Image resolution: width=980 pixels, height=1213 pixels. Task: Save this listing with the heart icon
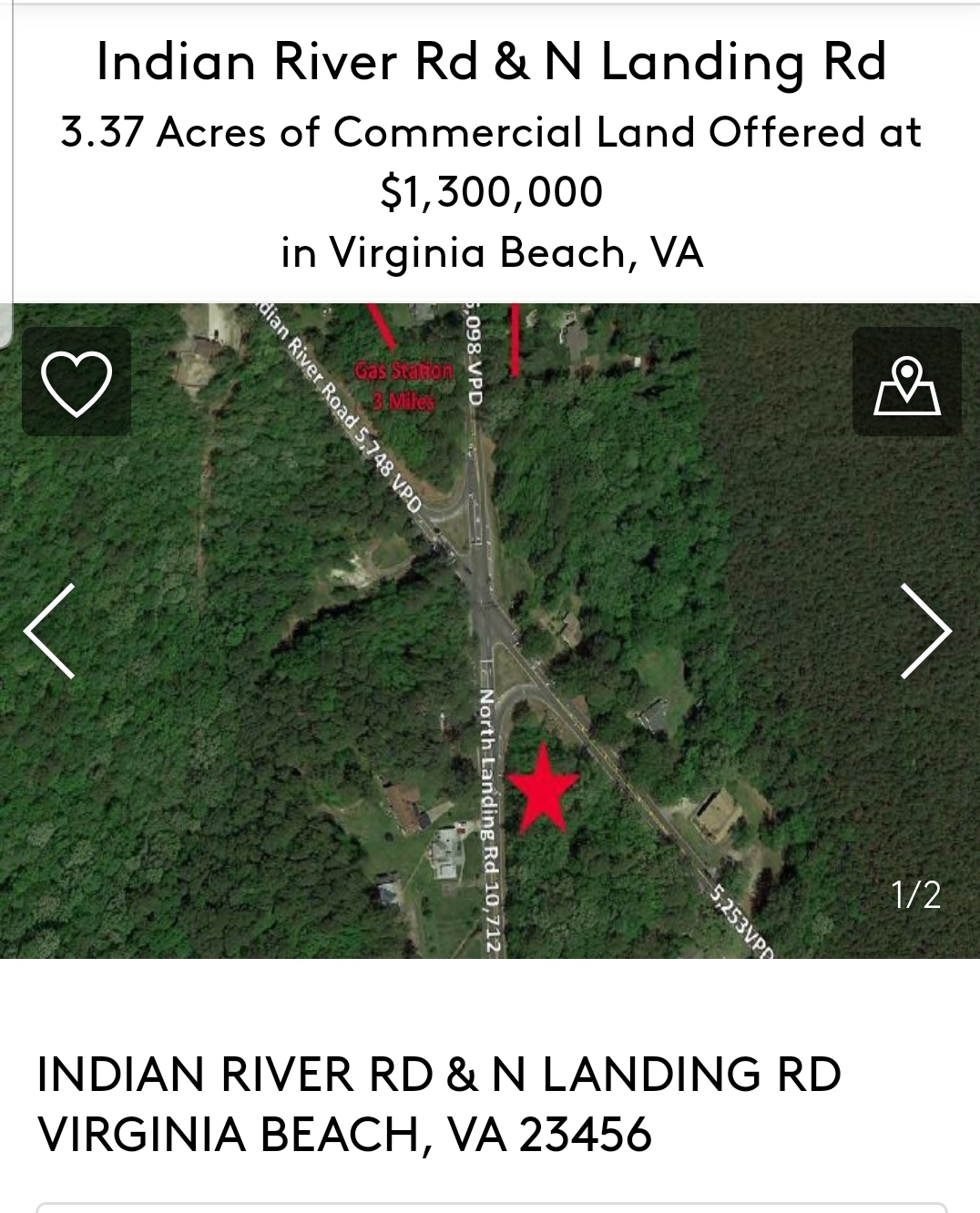click(77, 382)
